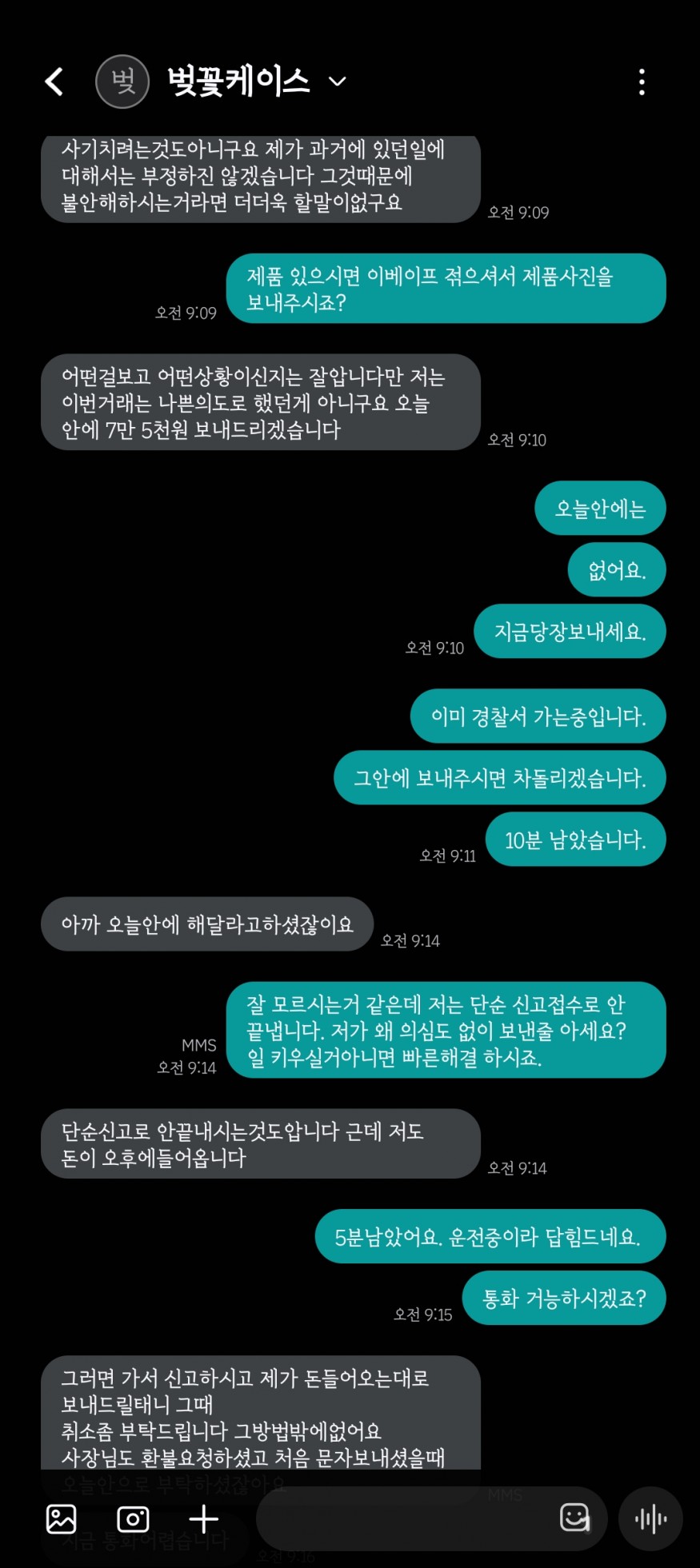The height and width of the screenshot is (1568, 700).
Task: Open the three-dot overflow menu
Action: tap(642, 82)
